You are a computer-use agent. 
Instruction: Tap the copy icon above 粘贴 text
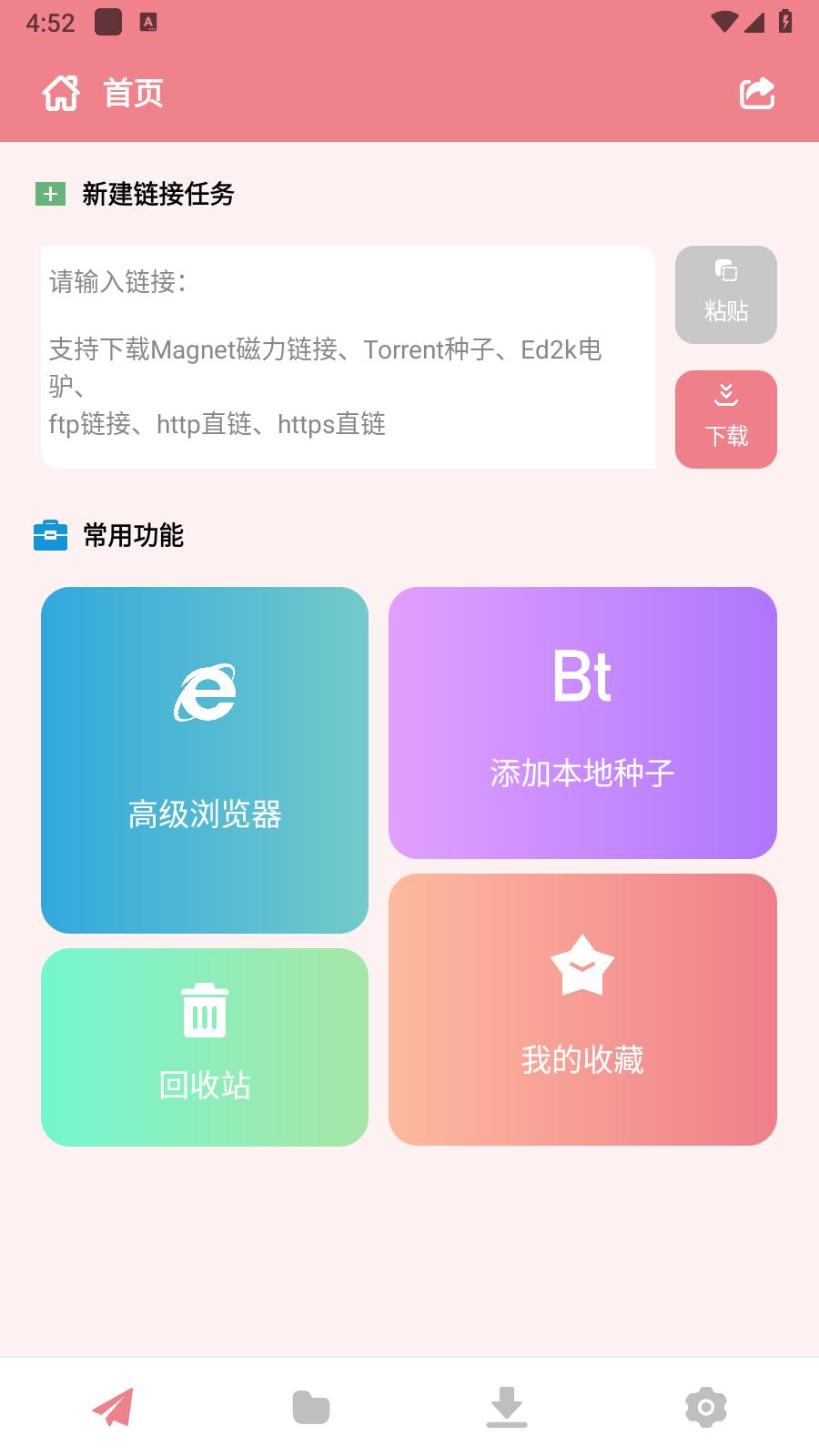click(x=725, y=271)
